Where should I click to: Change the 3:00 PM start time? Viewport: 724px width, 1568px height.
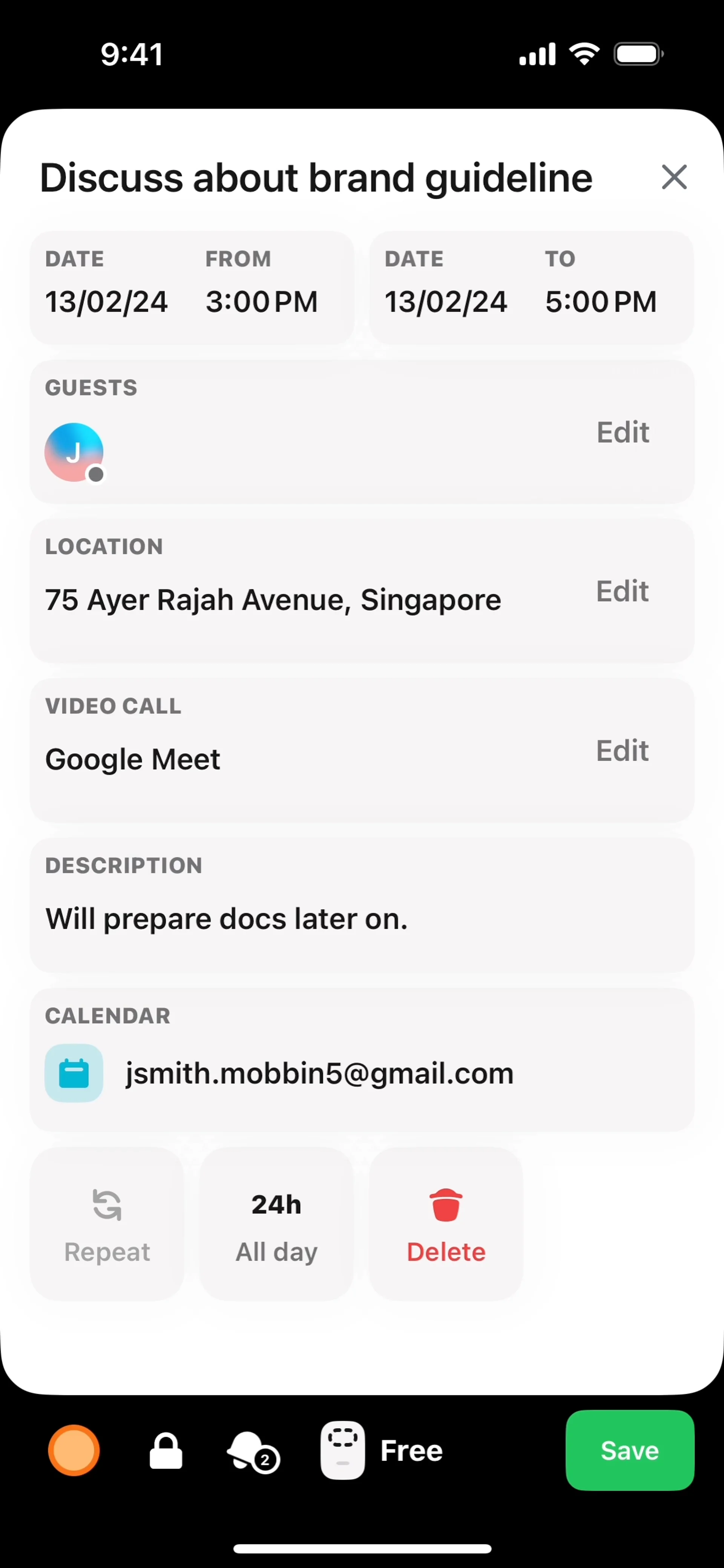pyautogui.click(x=262, y=301)
